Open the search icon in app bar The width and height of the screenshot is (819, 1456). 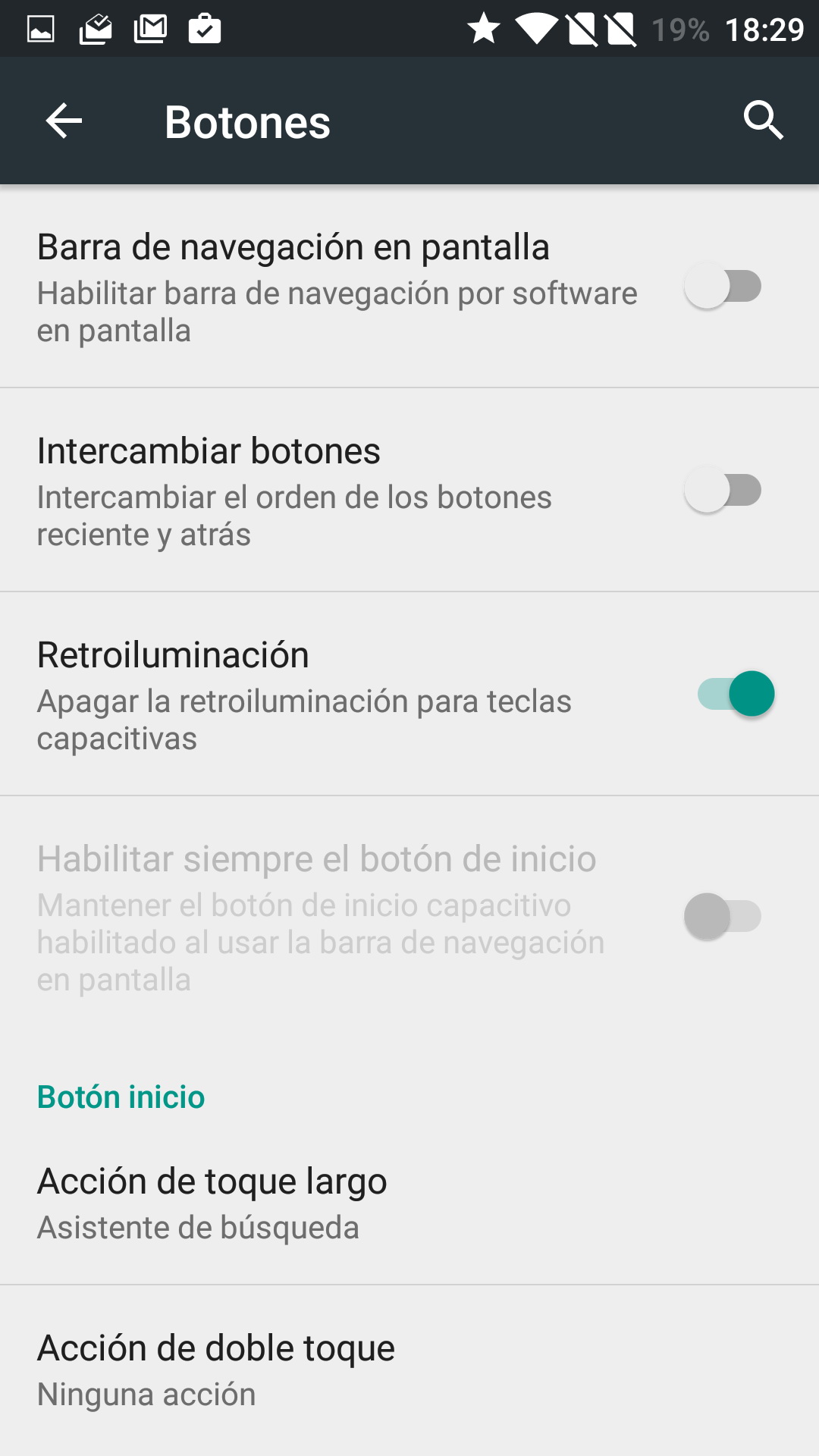pos(762,121)
